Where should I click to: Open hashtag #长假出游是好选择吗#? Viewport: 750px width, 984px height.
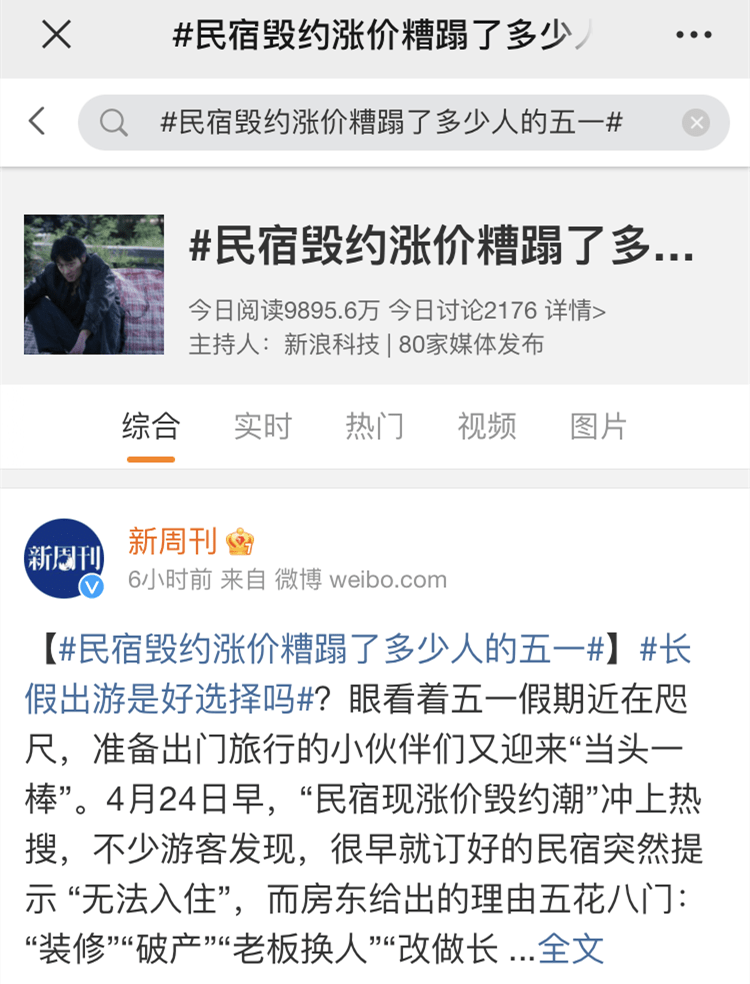tap(170, 699)
